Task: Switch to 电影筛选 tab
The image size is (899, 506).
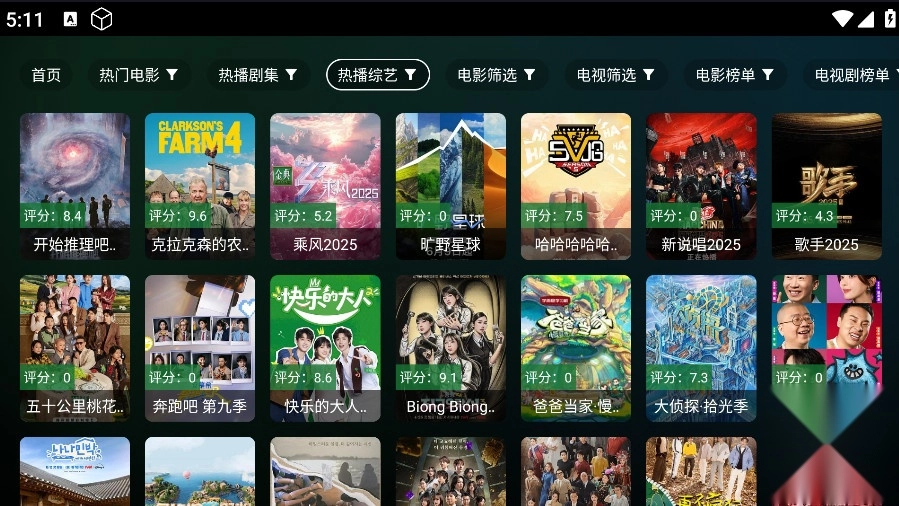Action: click(x=496, y=75)
